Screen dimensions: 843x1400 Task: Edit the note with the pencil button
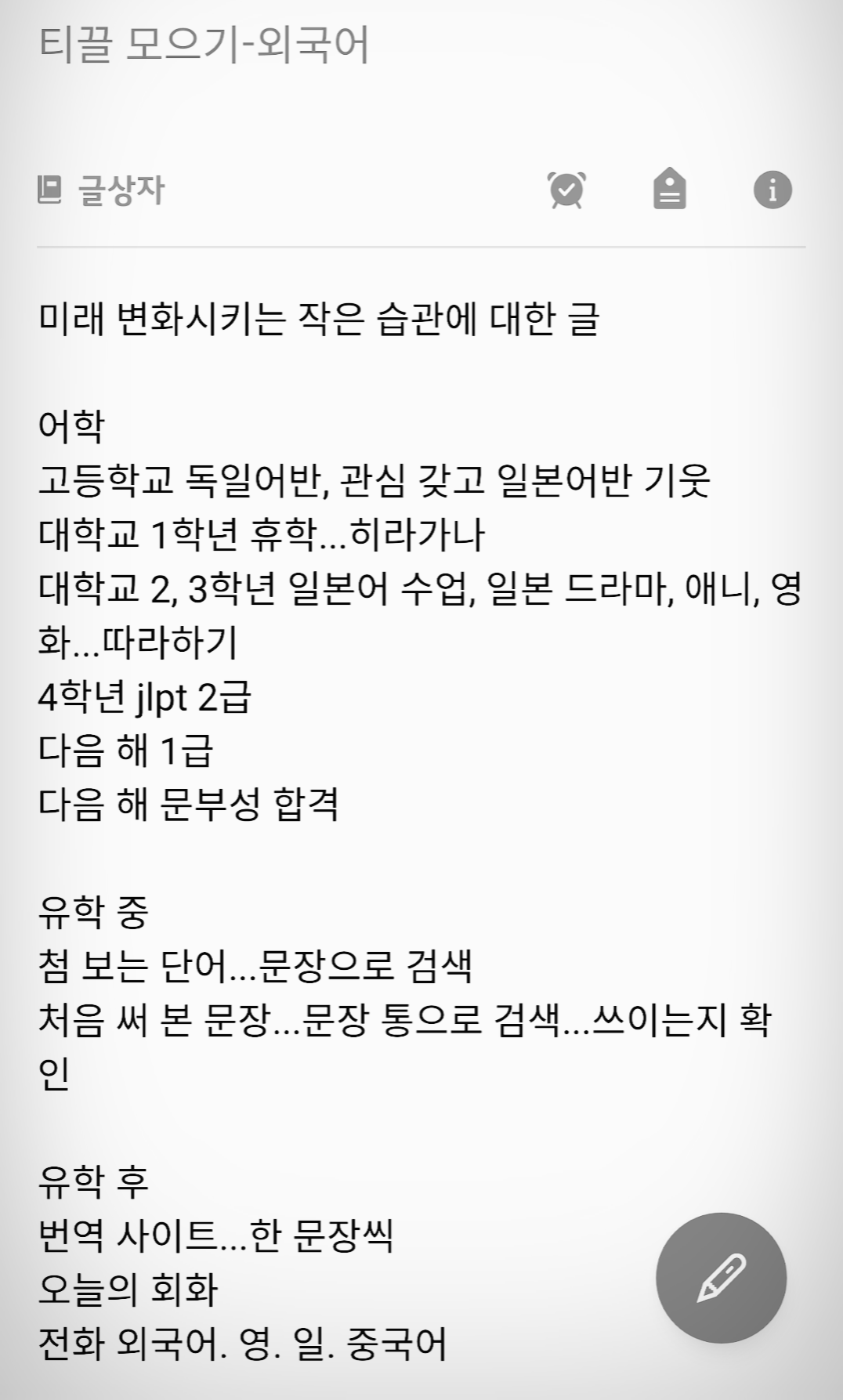[721, 1278]
